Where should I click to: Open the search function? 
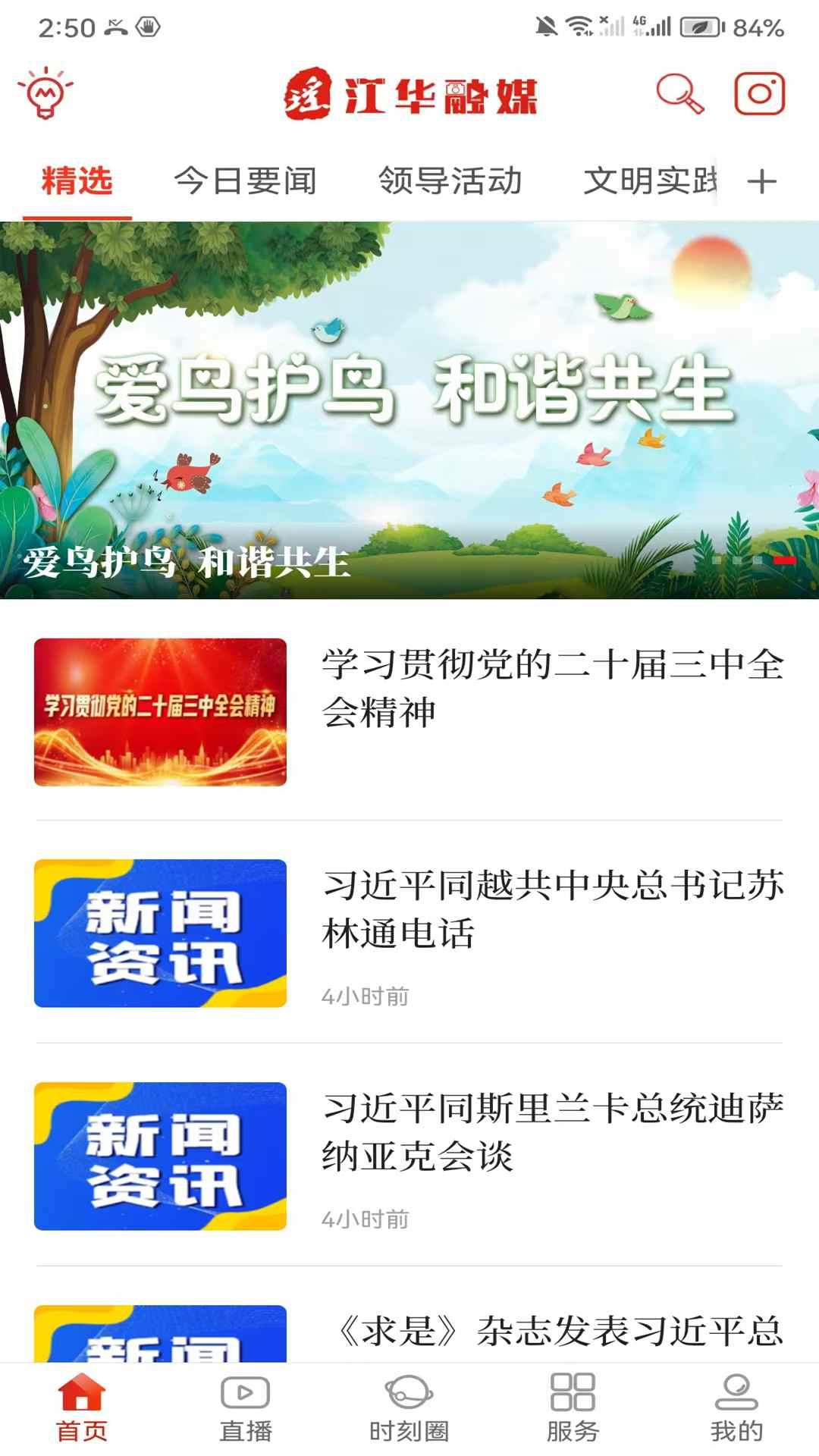click(x=679, y=95)
